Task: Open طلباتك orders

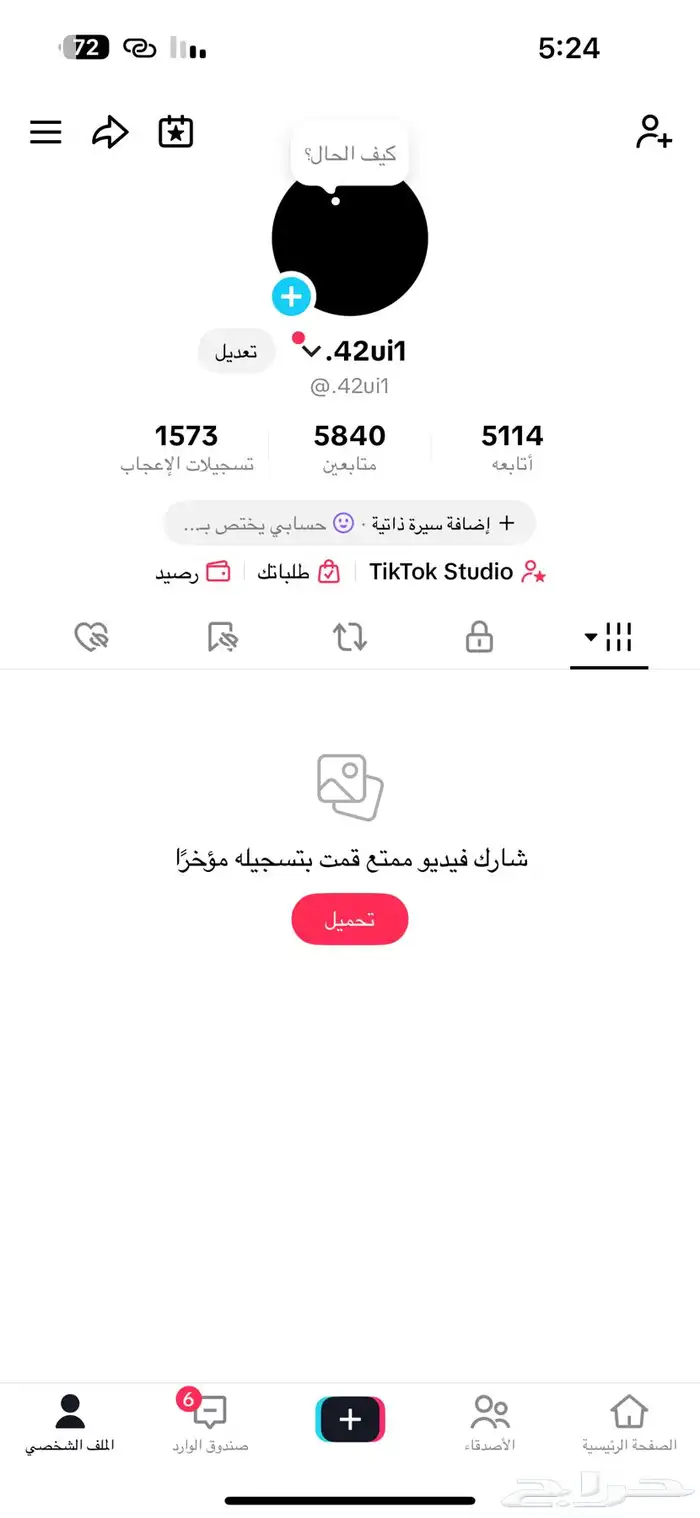Action: (x=298, y=572)
